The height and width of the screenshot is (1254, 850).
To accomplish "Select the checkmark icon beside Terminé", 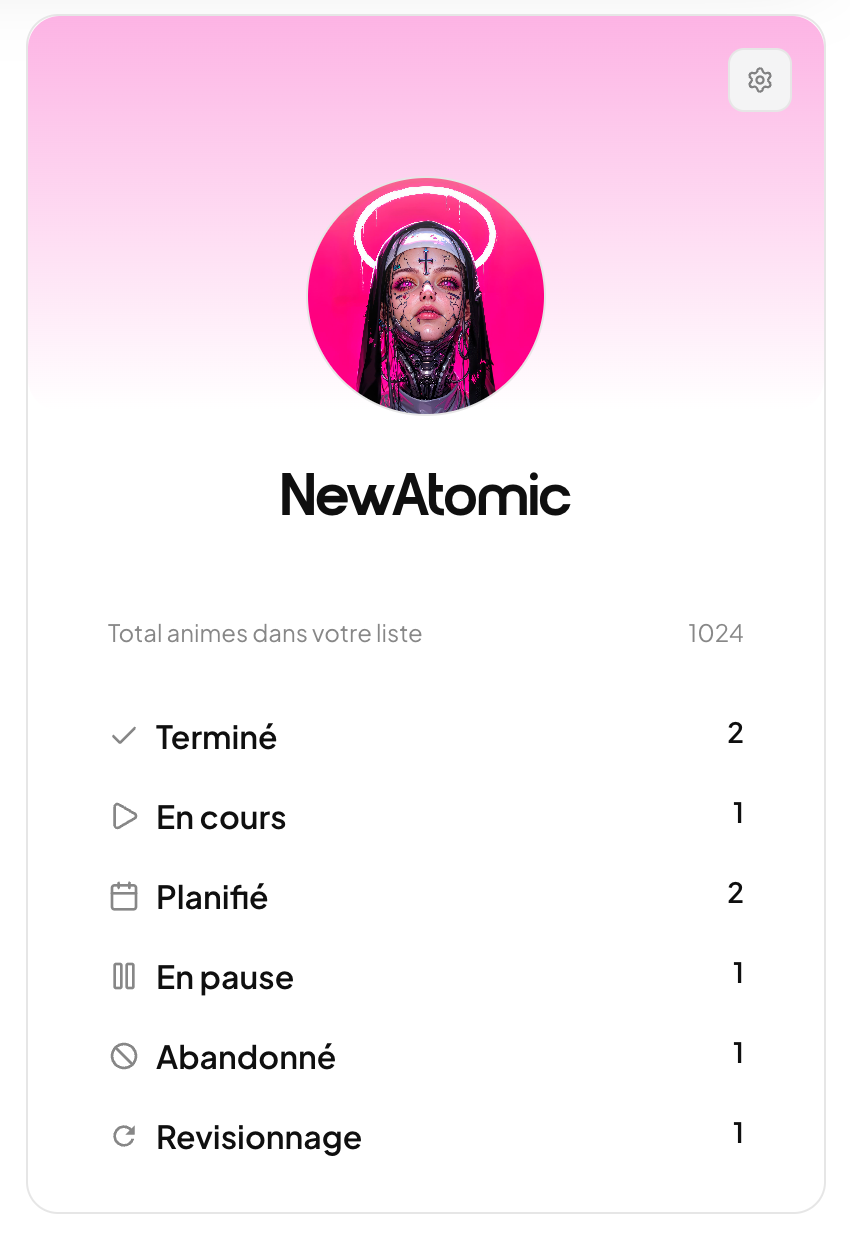I will click(x=124, y=736).
